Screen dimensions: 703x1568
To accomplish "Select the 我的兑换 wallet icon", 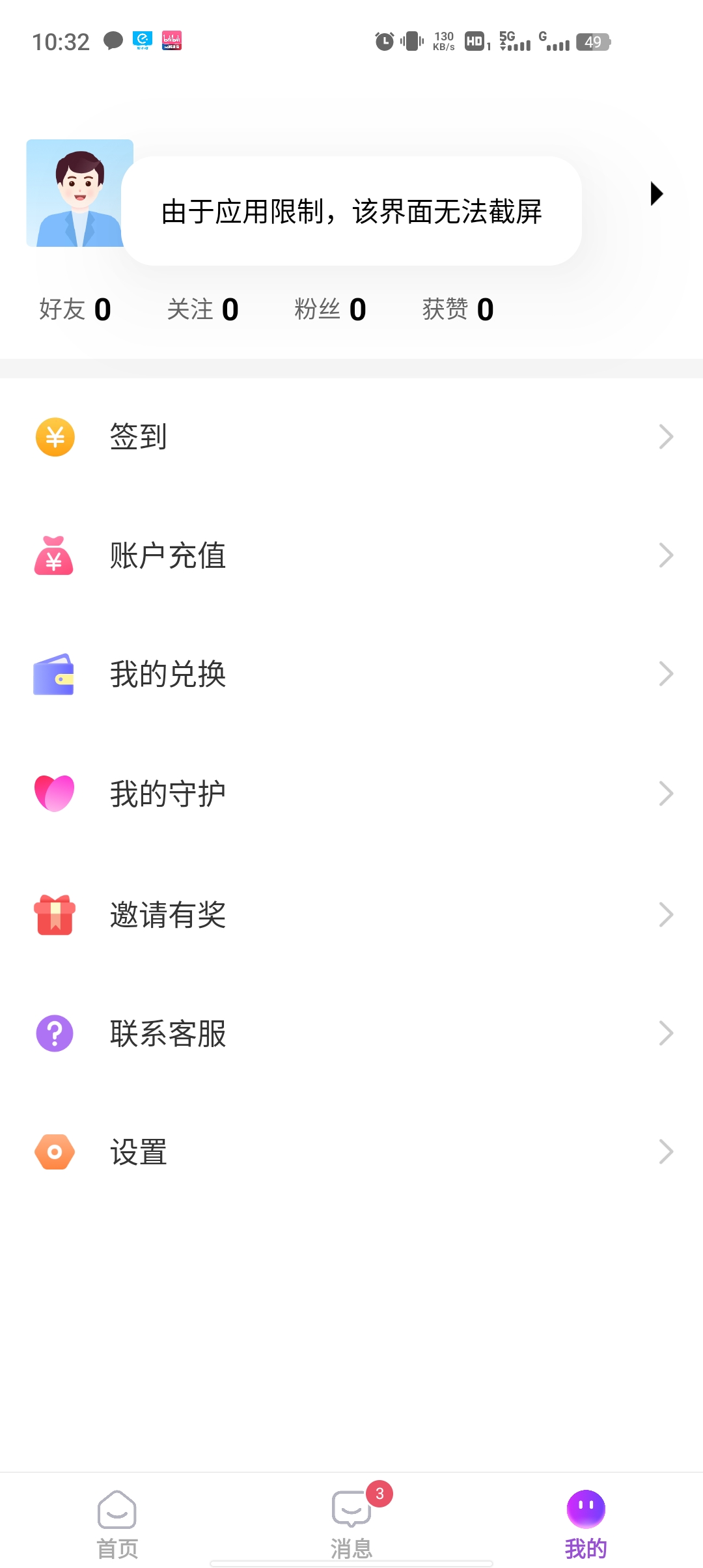I will coord(55,675).
